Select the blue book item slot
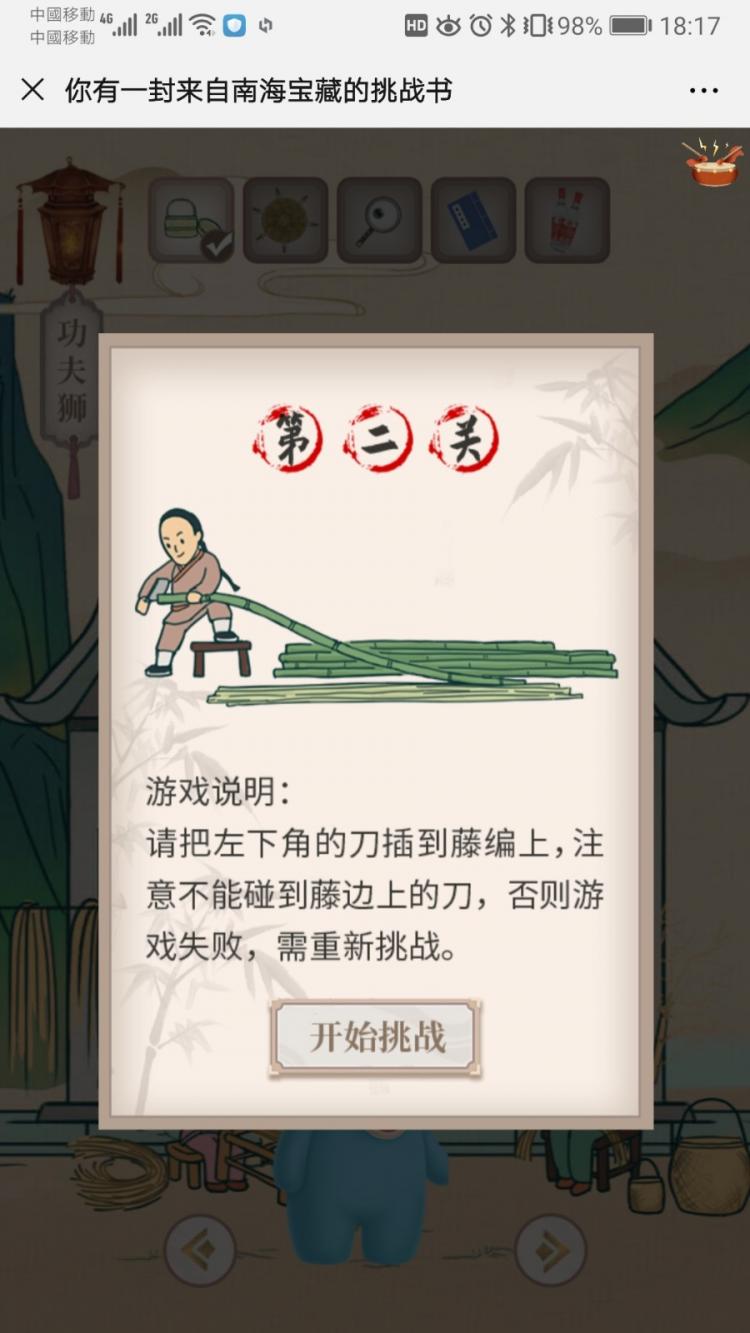 [473, 220]
